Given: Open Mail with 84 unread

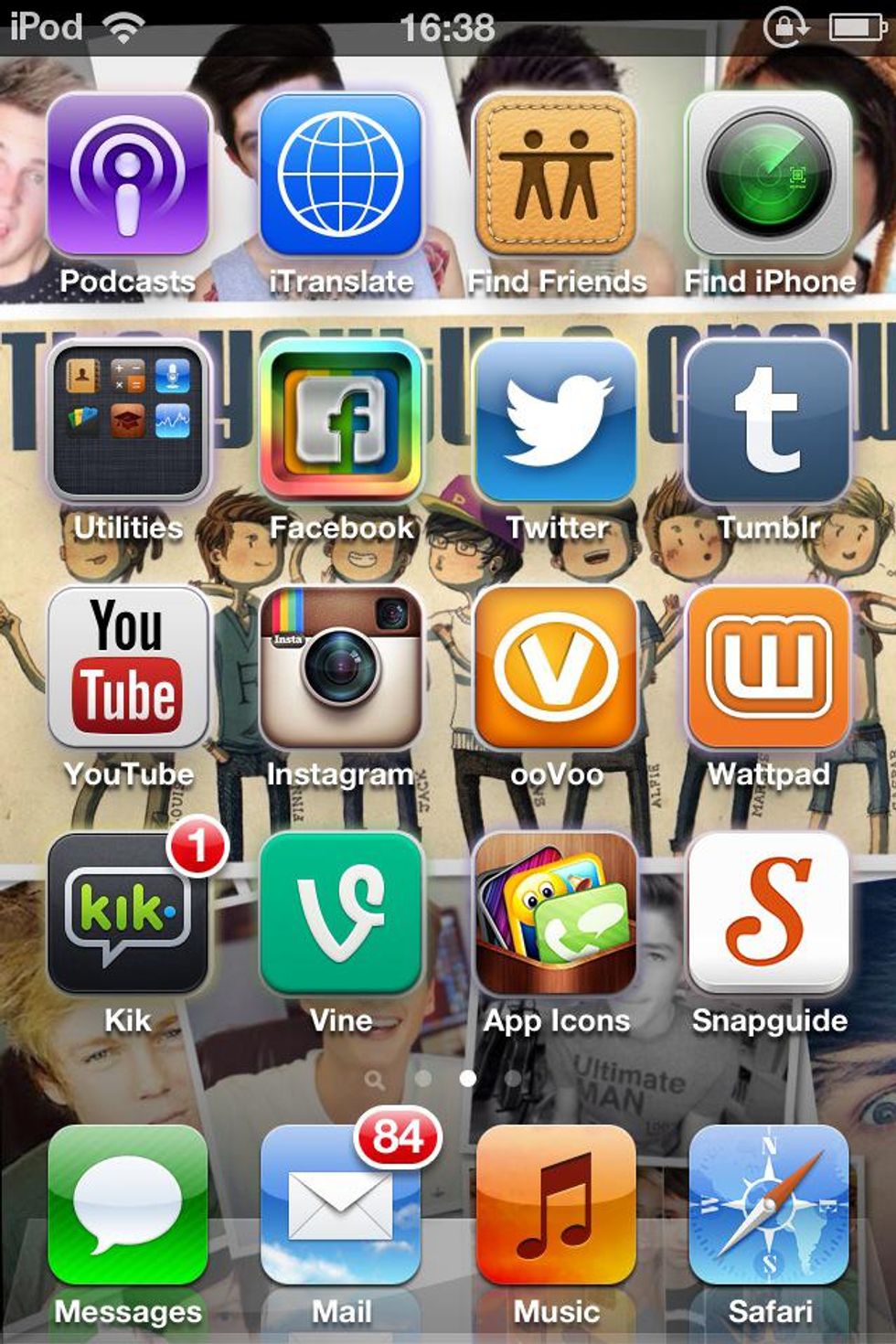Looking at the screenshot, I should tap(341, 1207).
